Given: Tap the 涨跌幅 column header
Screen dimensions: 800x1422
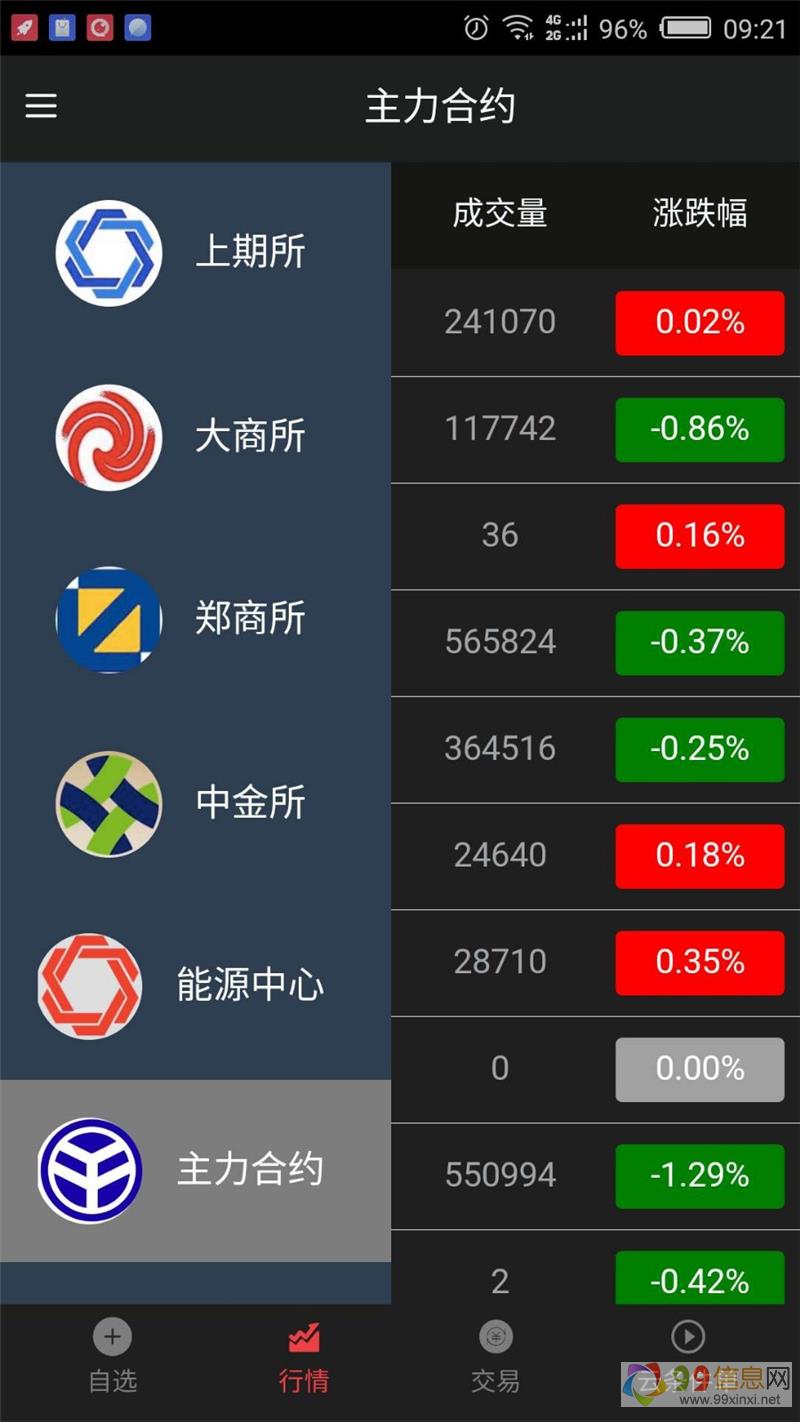Looking at the screenshot, I should tap(700, 214).
